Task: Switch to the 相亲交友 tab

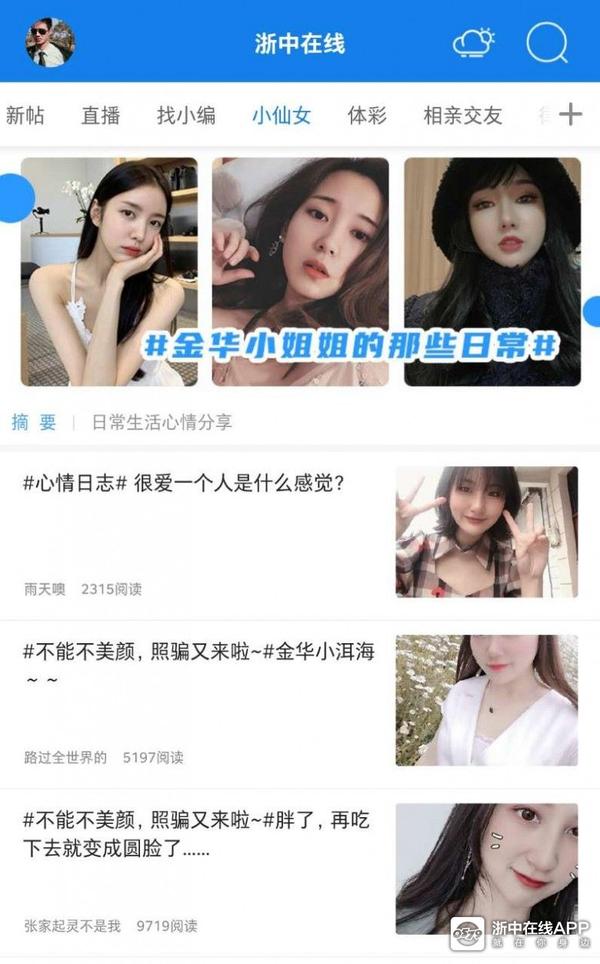Action: coord(462,115)
